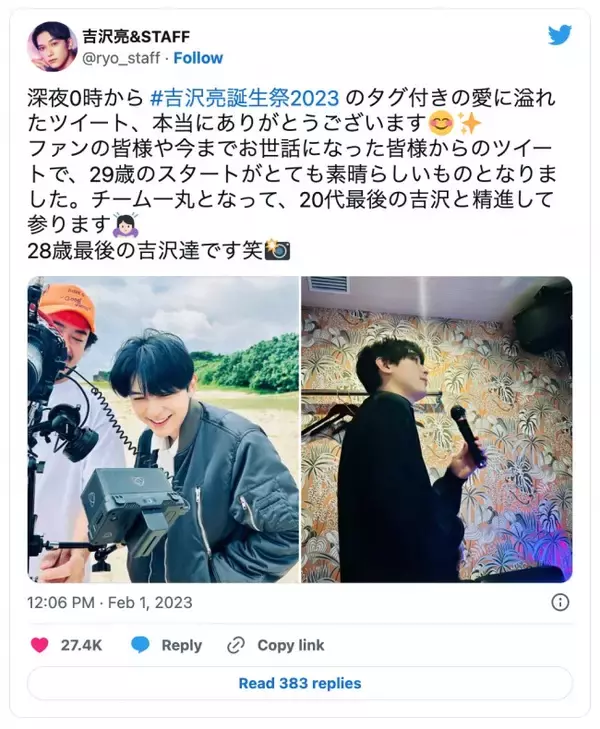Follow the @ryo_staff account
600x729 pixels.
tap(198, 58)
